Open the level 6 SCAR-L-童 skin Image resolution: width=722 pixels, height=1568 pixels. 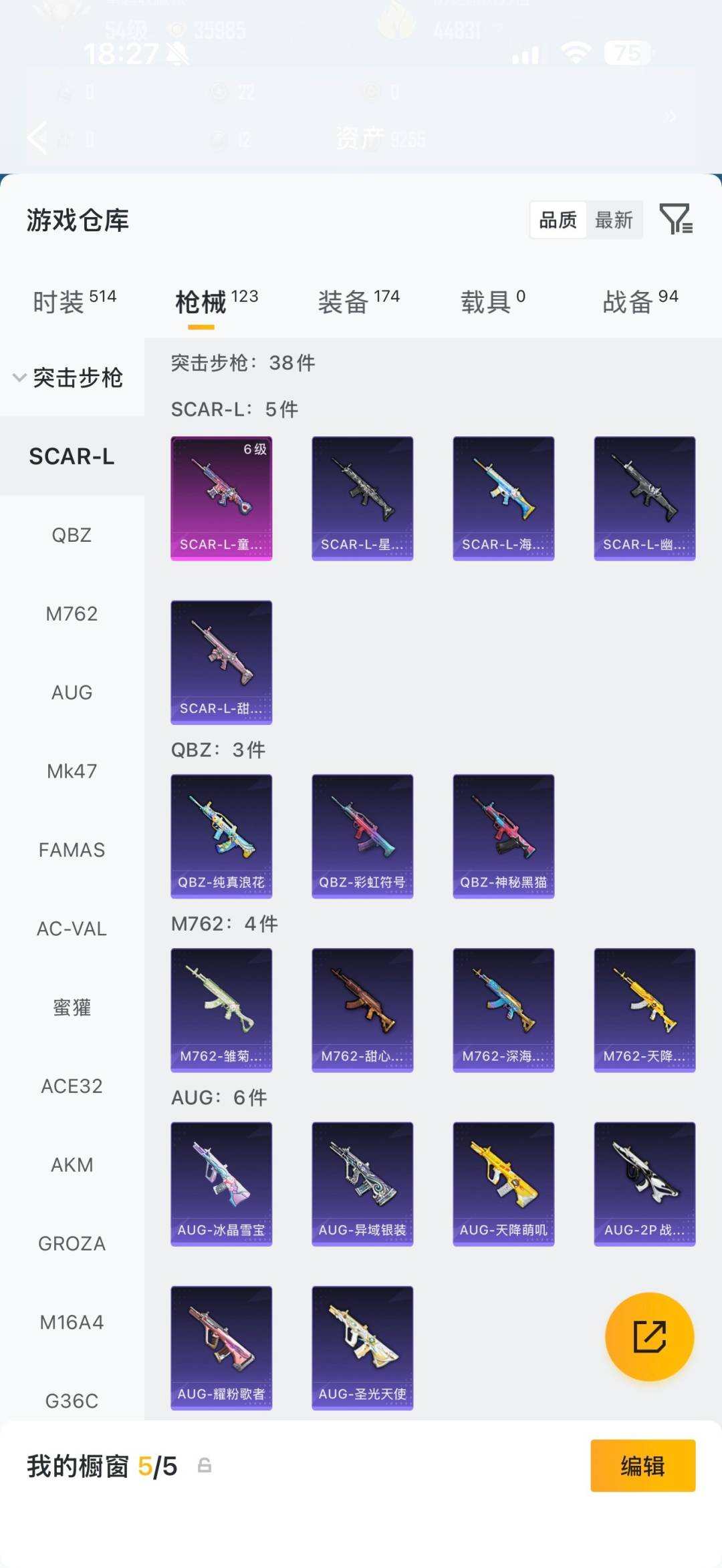point(221,498)
